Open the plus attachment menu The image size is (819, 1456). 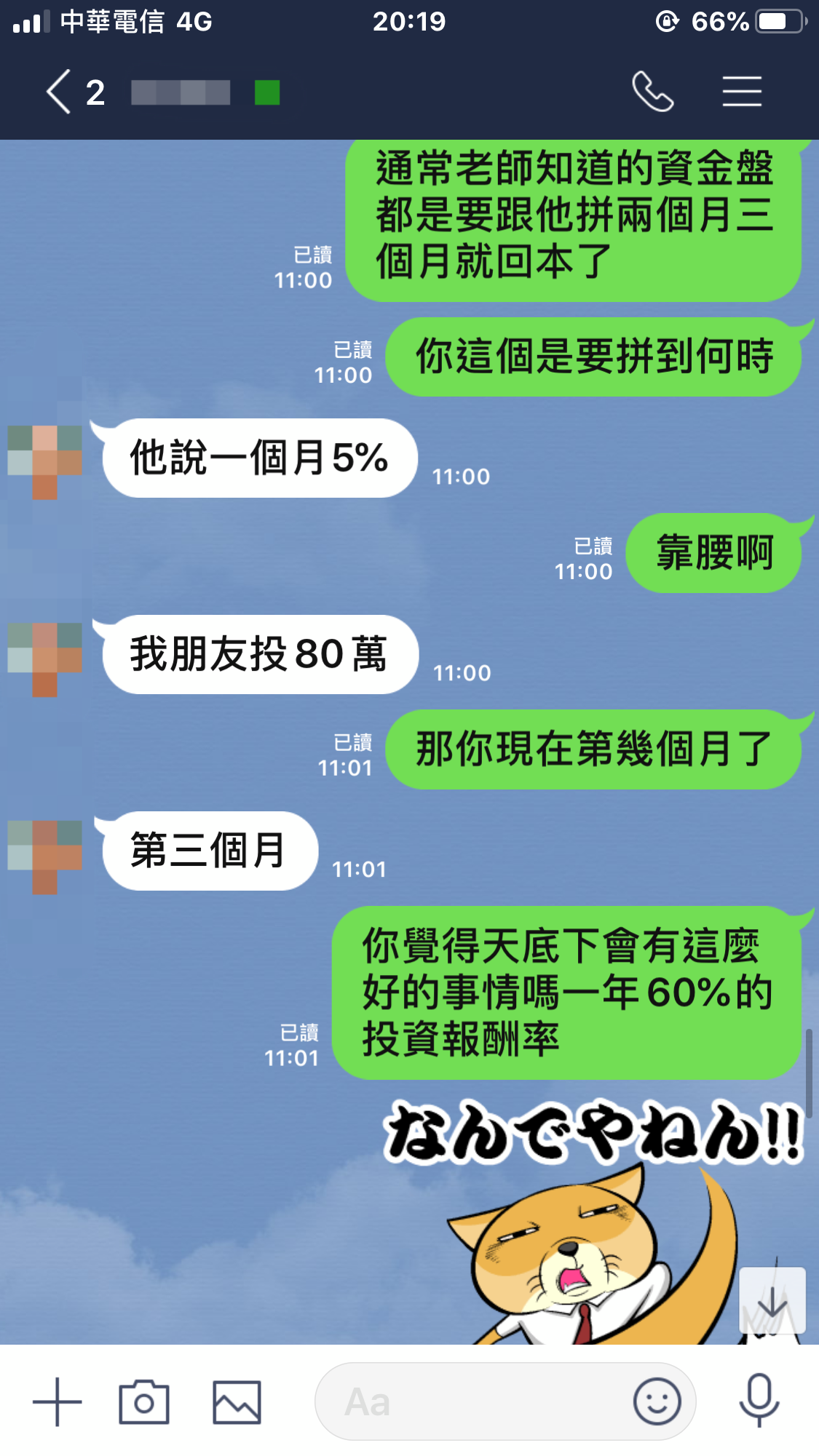pyautogui.click(x=57, y=1401)
